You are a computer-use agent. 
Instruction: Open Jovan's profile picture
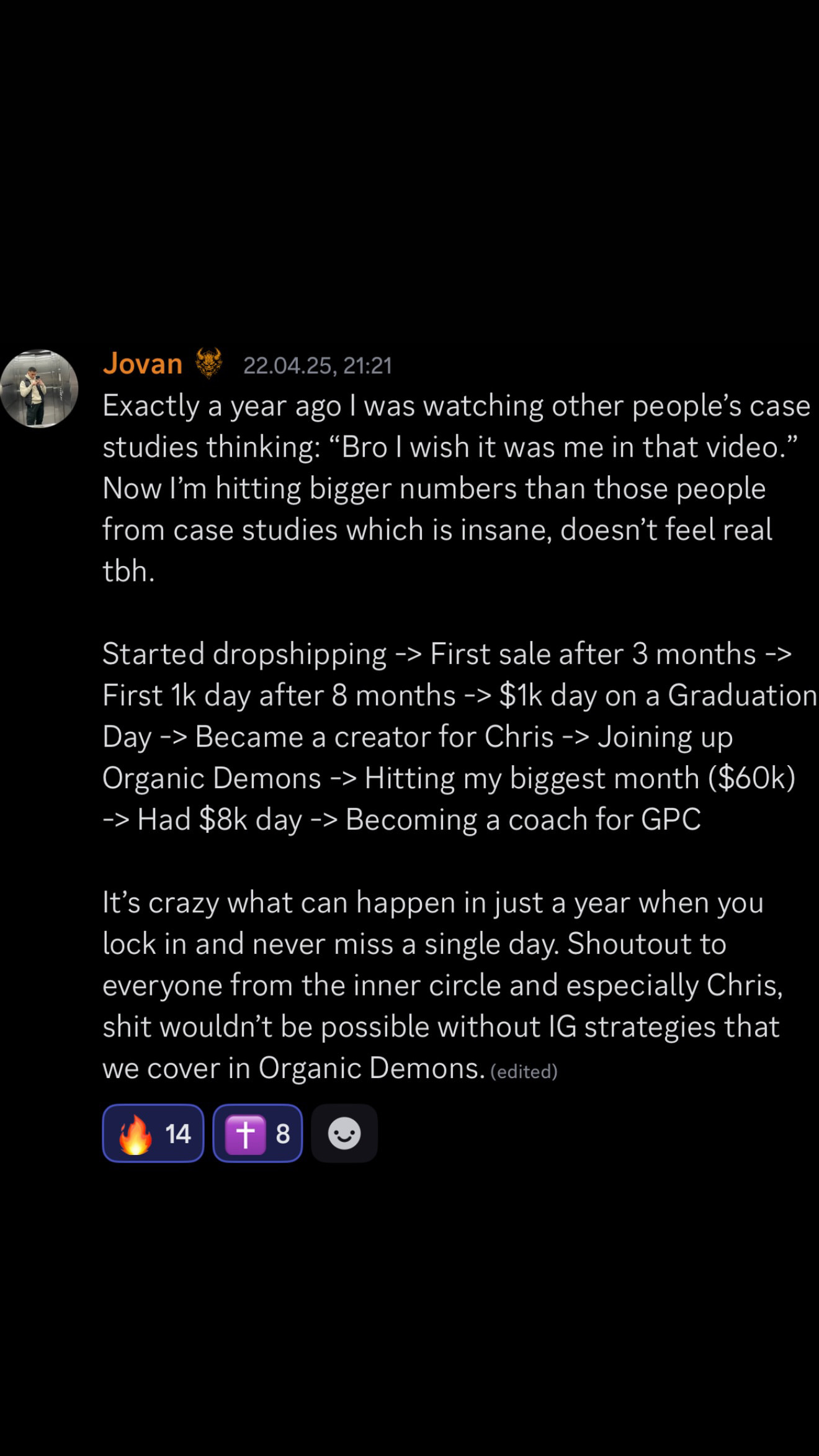(x=39, y=389)
